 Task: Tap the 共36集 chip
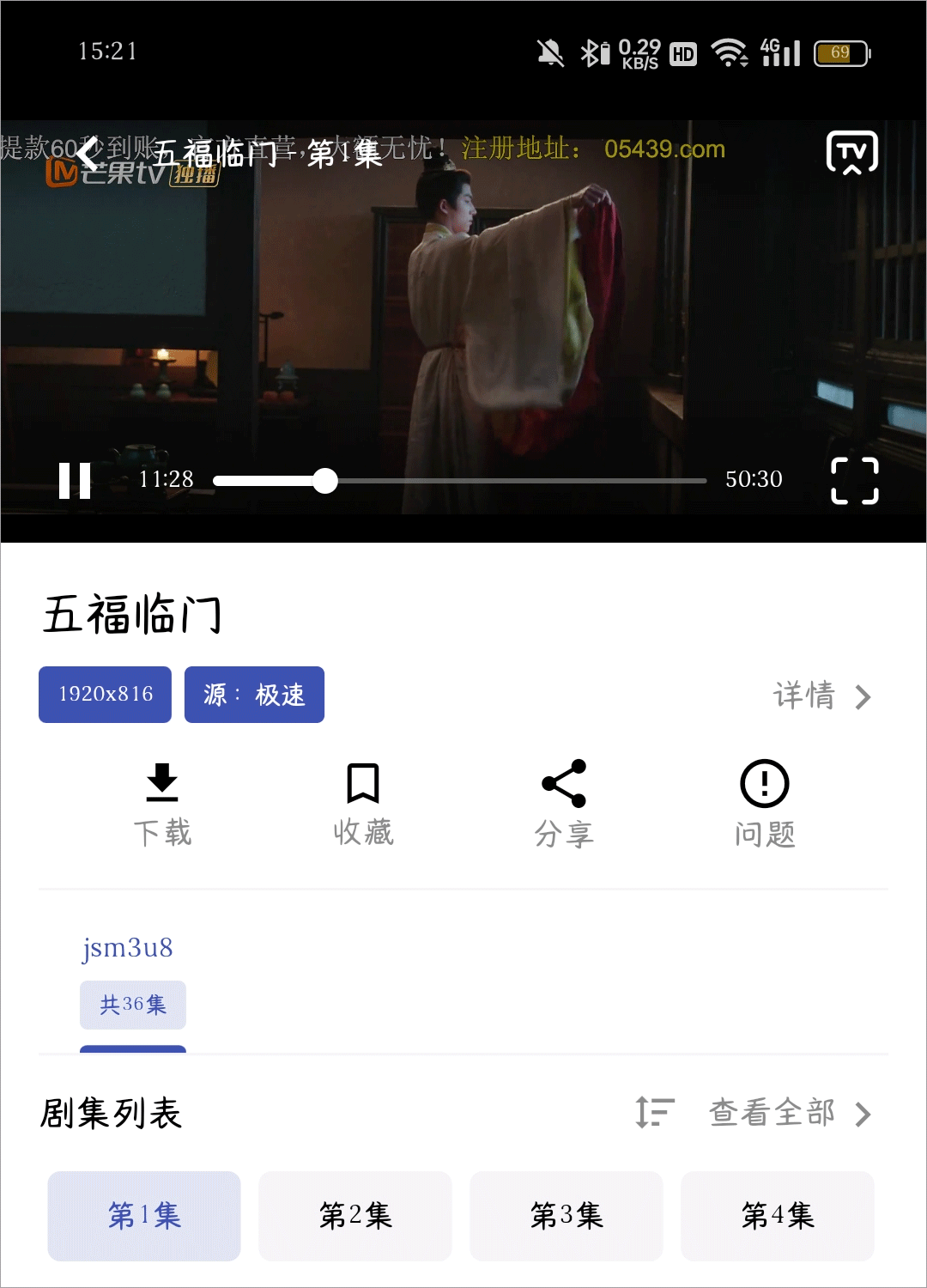133,1005
